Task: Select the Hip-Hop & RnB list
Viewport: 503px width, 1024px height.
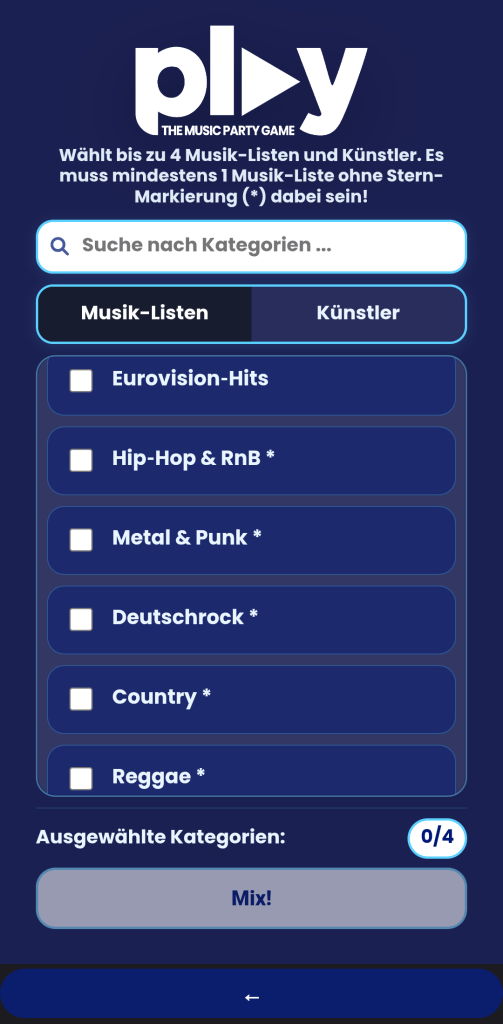Action: [x=252, y=460]
